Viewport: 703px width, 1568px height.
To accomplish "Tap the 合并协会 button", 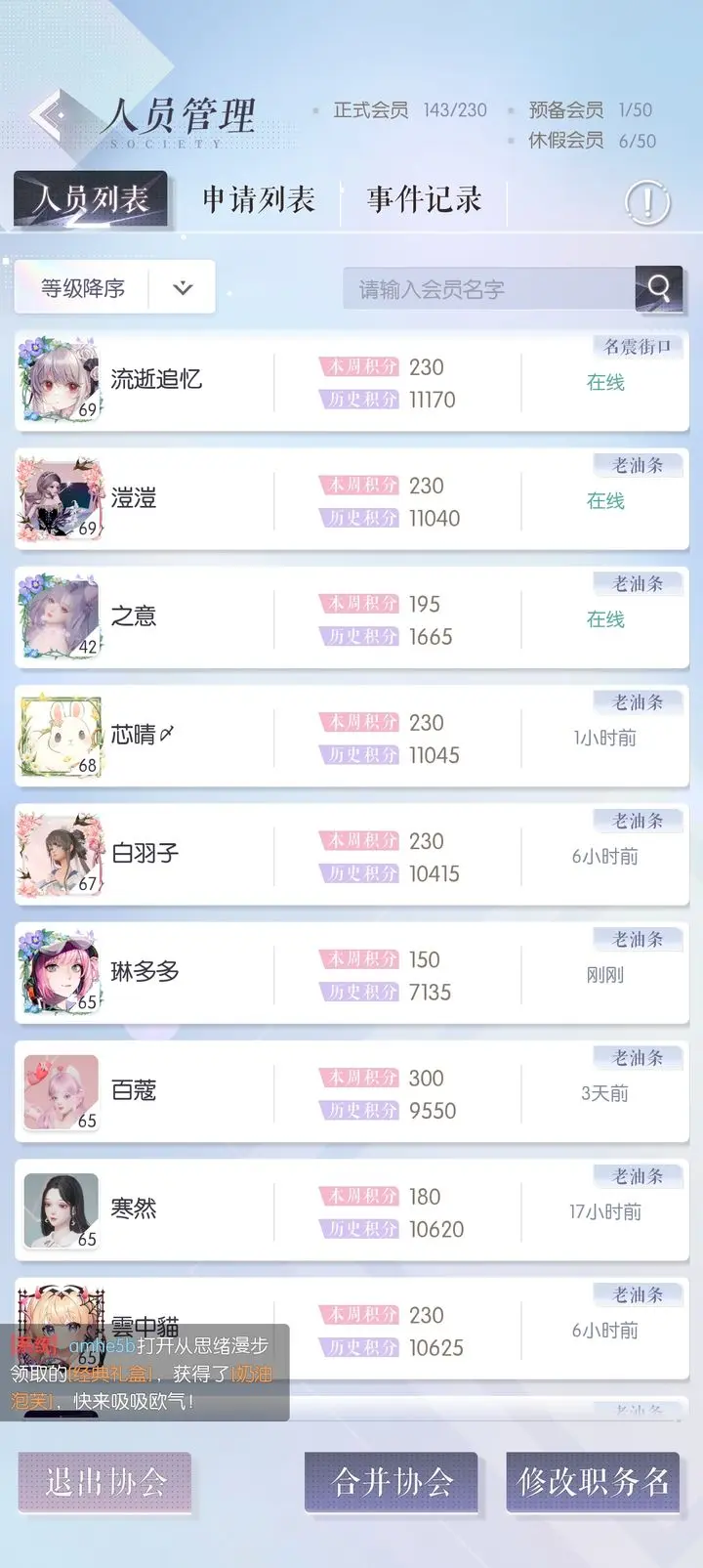I will click(x=392, y=1482).
